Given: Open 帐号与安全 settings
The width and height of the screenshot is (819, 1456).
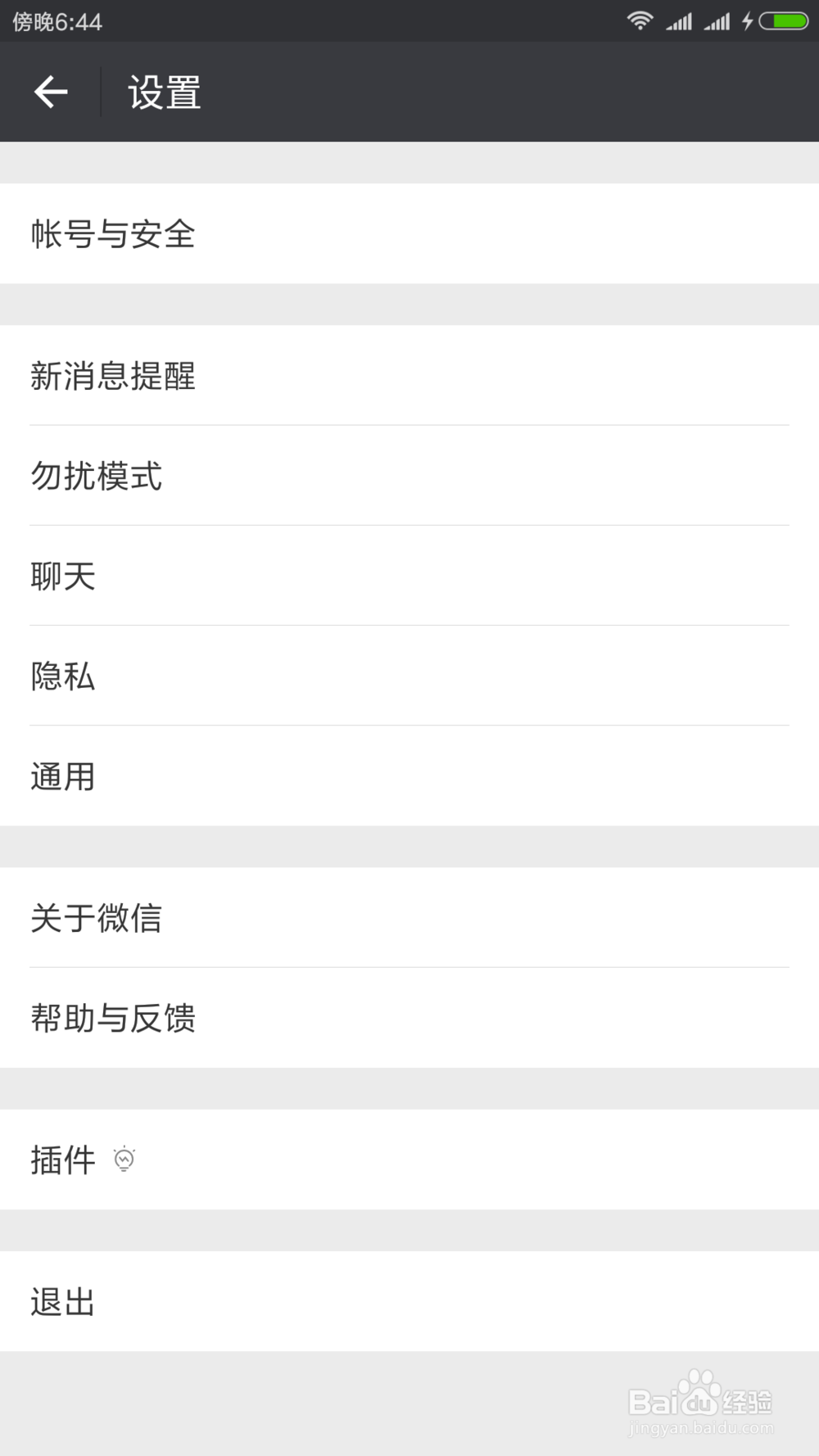Looking at the screenshot, I should tap(114, 235).
